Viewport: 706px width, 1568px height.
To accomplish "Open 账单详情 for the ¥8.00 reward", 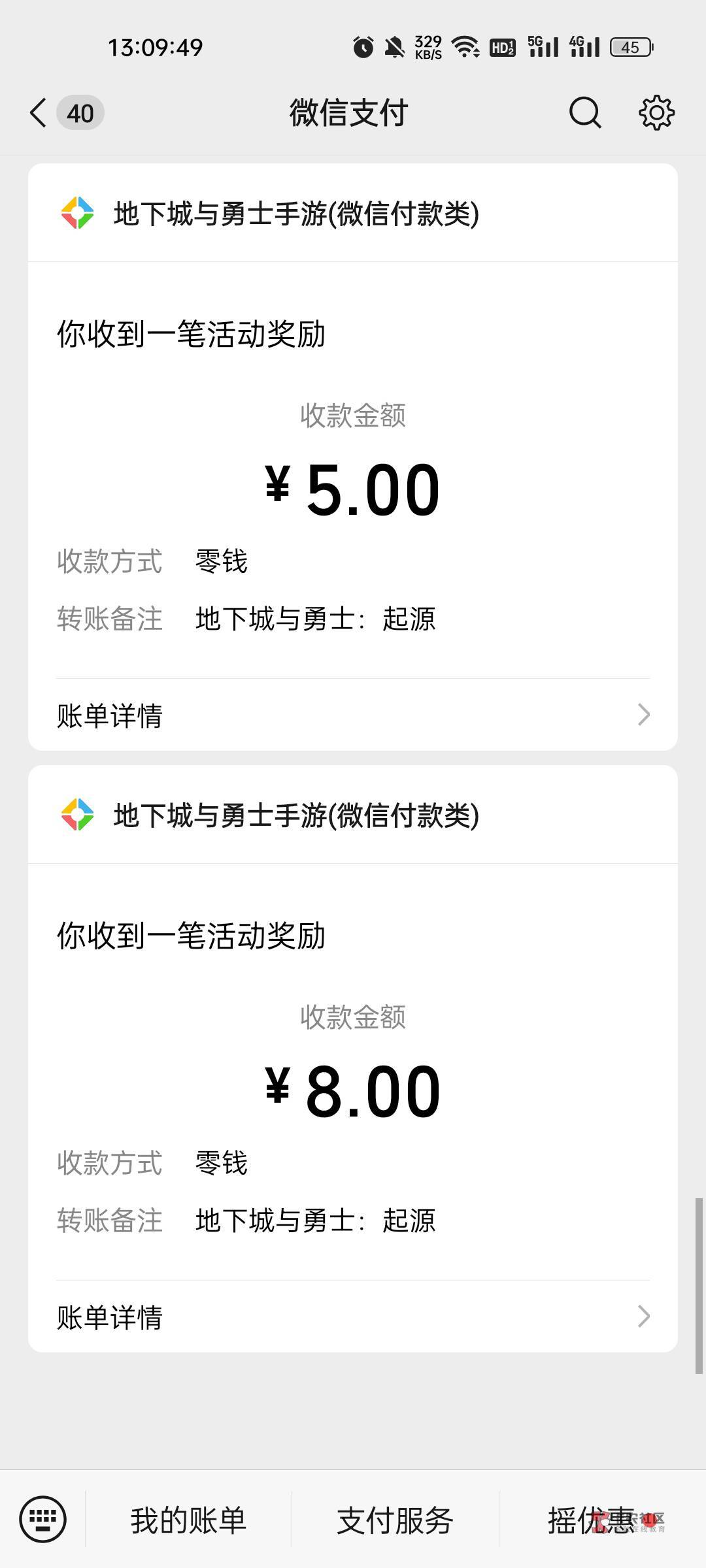I will click(x=353, y=1317).
